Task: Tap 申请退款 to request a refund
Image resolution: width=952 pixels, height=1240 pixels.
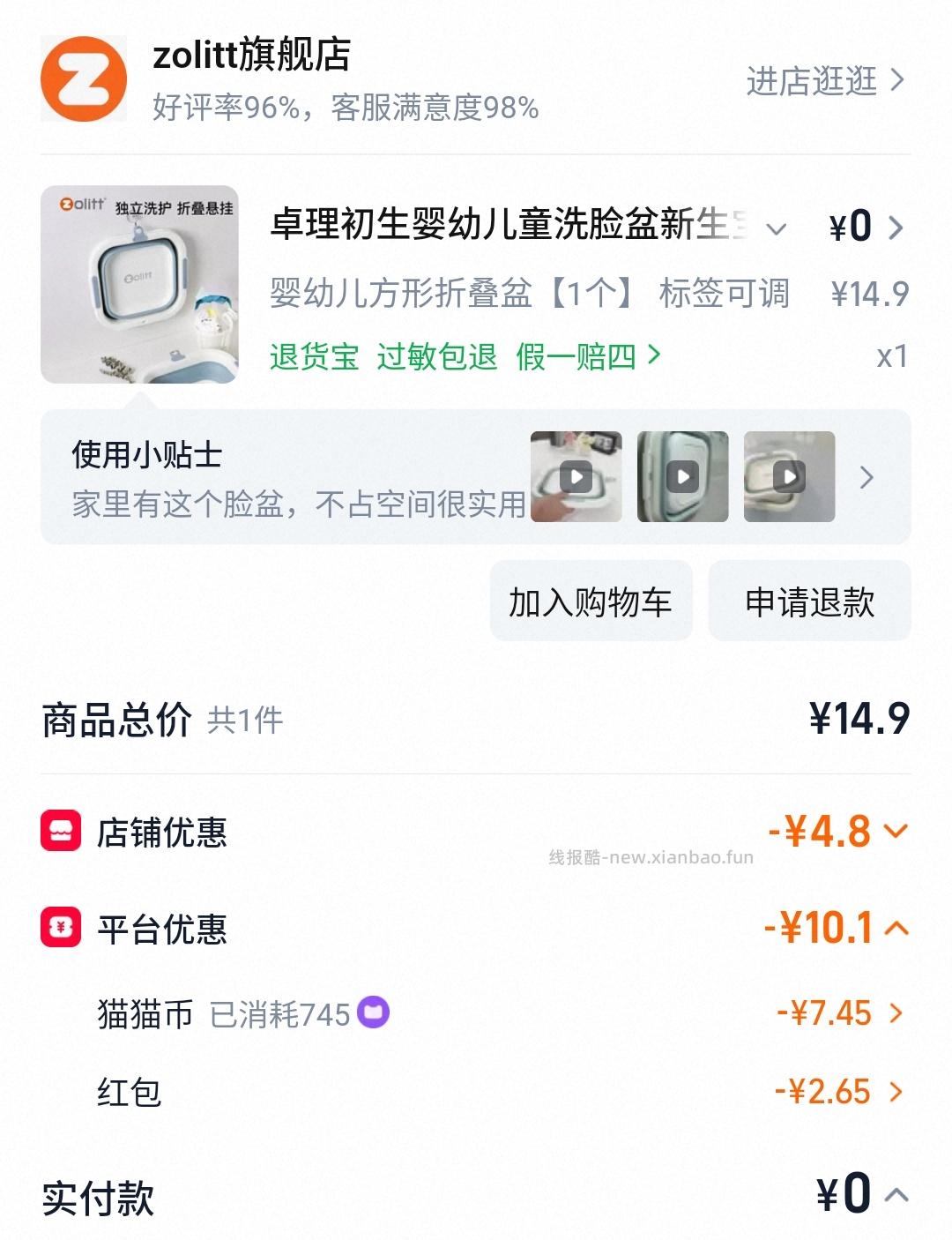Action: [x=810, y=601]
